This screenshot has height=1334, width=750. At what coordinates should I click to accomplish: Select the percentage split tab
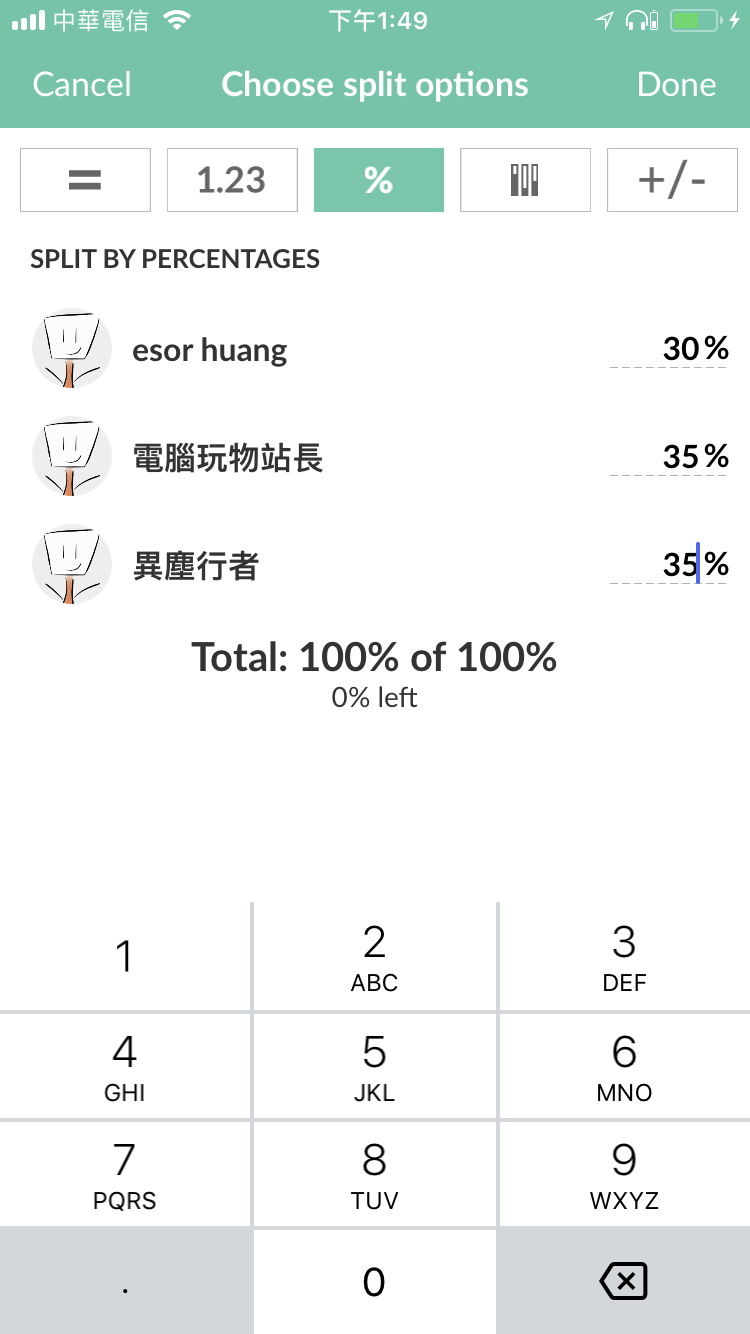379,180
